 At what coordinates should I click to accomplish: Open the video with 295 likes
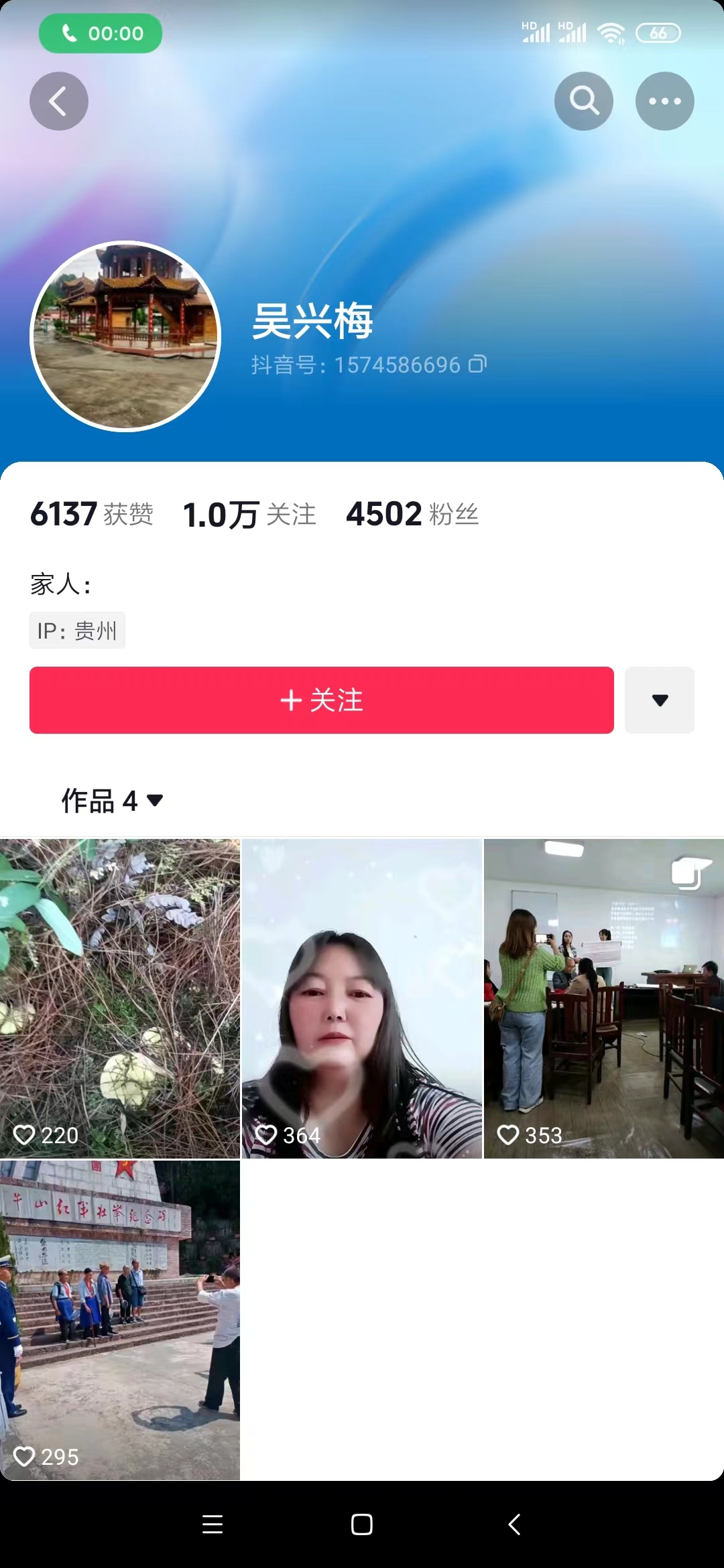[120, 1320]
